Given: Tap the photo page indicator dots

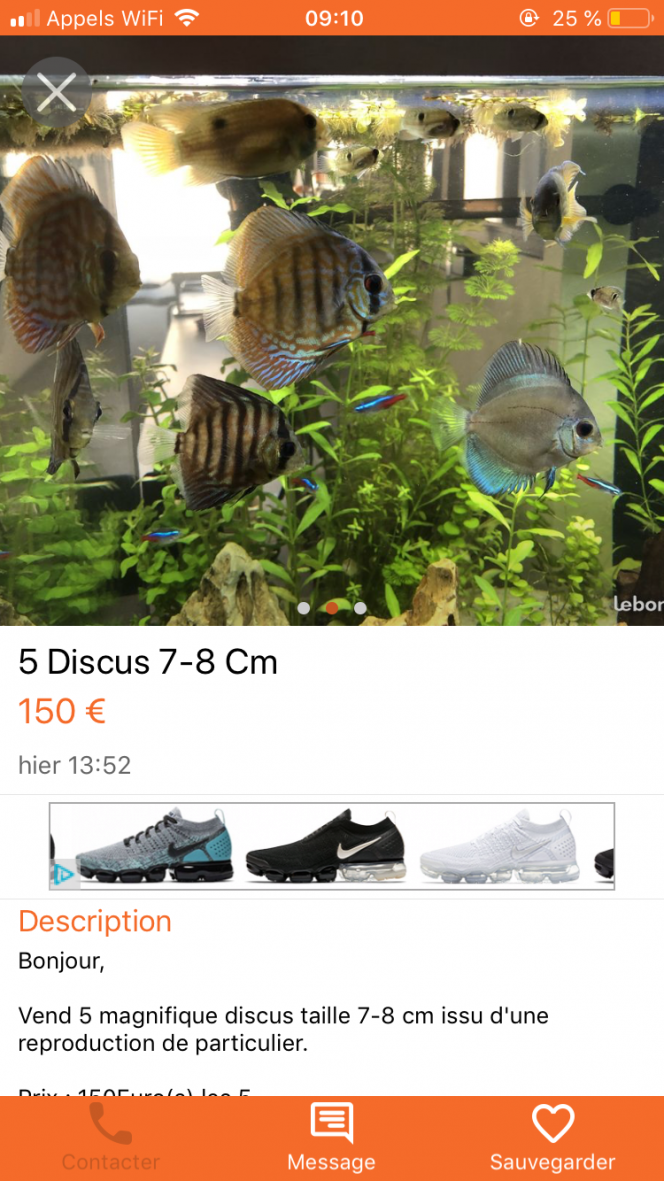Looking at the screenshot, I should click(332, 607).
